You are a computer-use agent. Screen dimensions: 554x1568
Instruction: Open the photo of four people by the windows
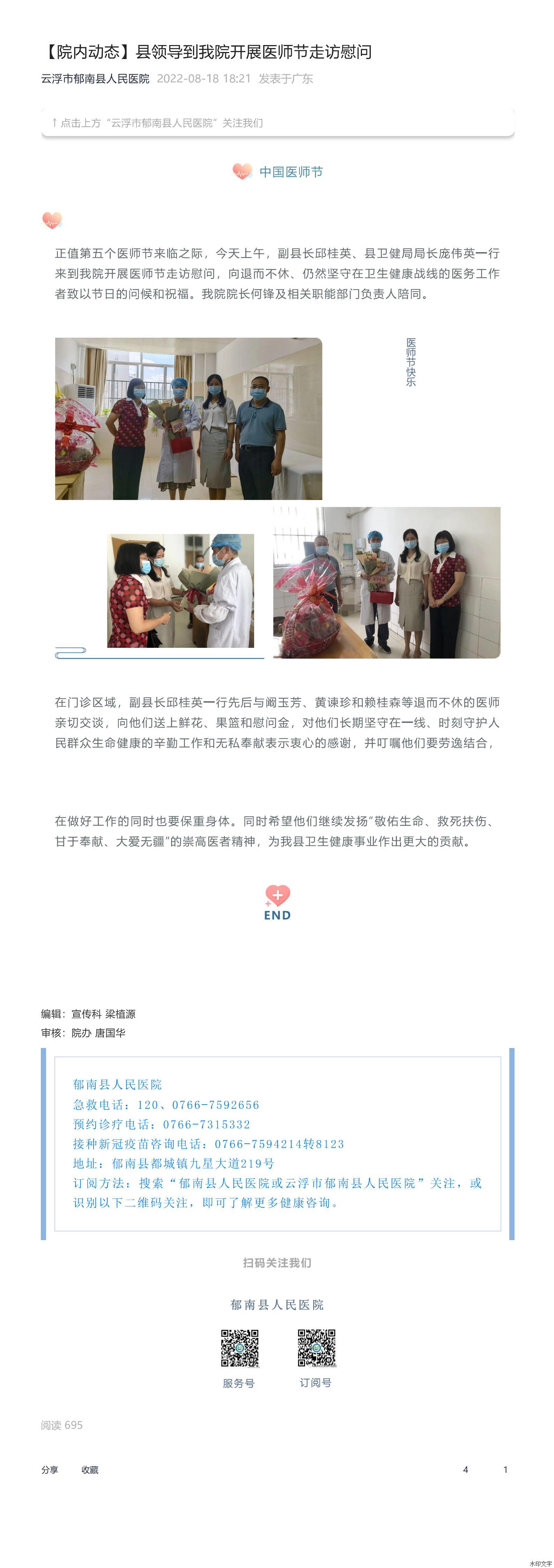[x=188, y=419]
